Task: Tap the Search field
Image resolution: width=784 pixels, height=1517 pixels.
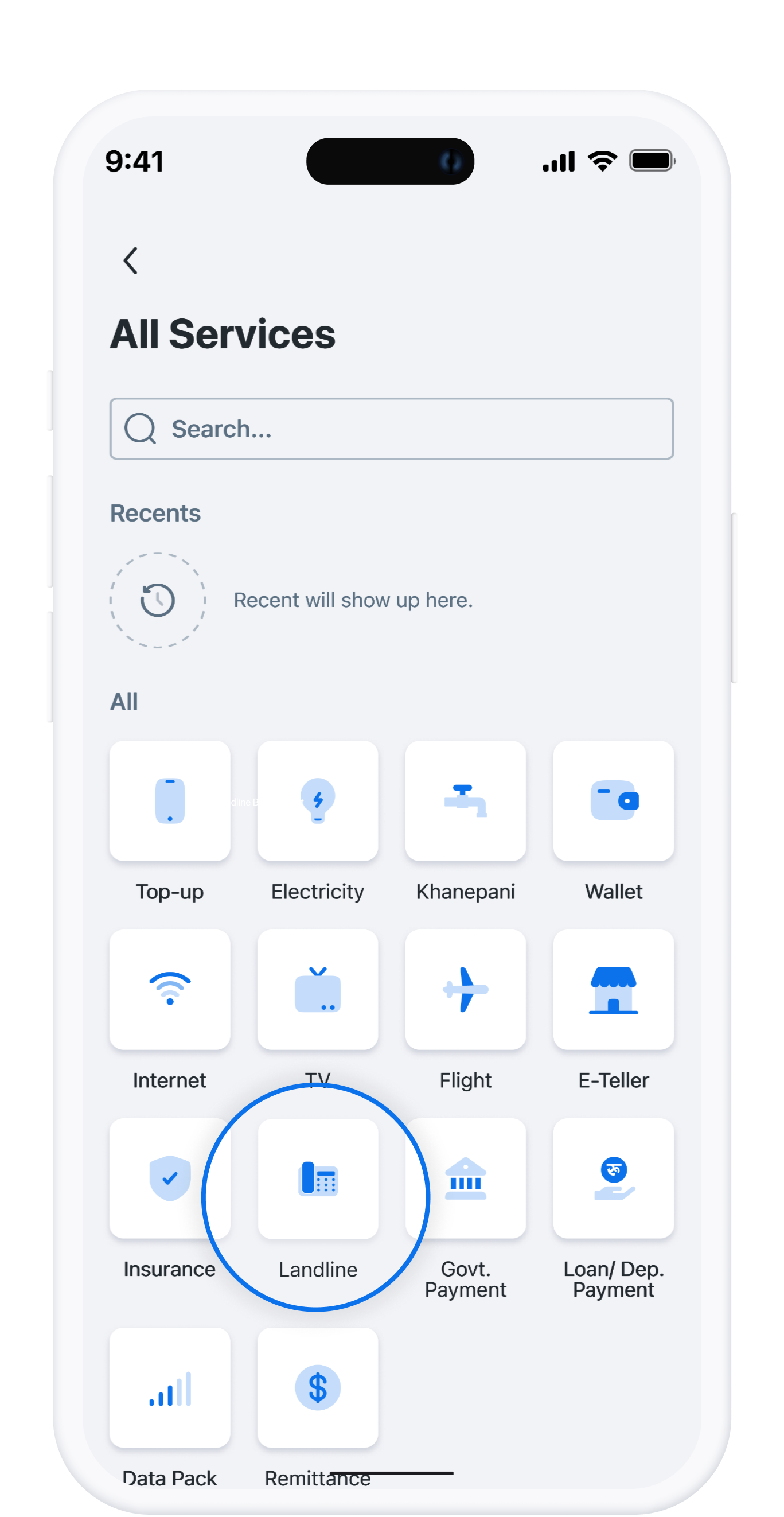Action: click(x=391, y=429)
